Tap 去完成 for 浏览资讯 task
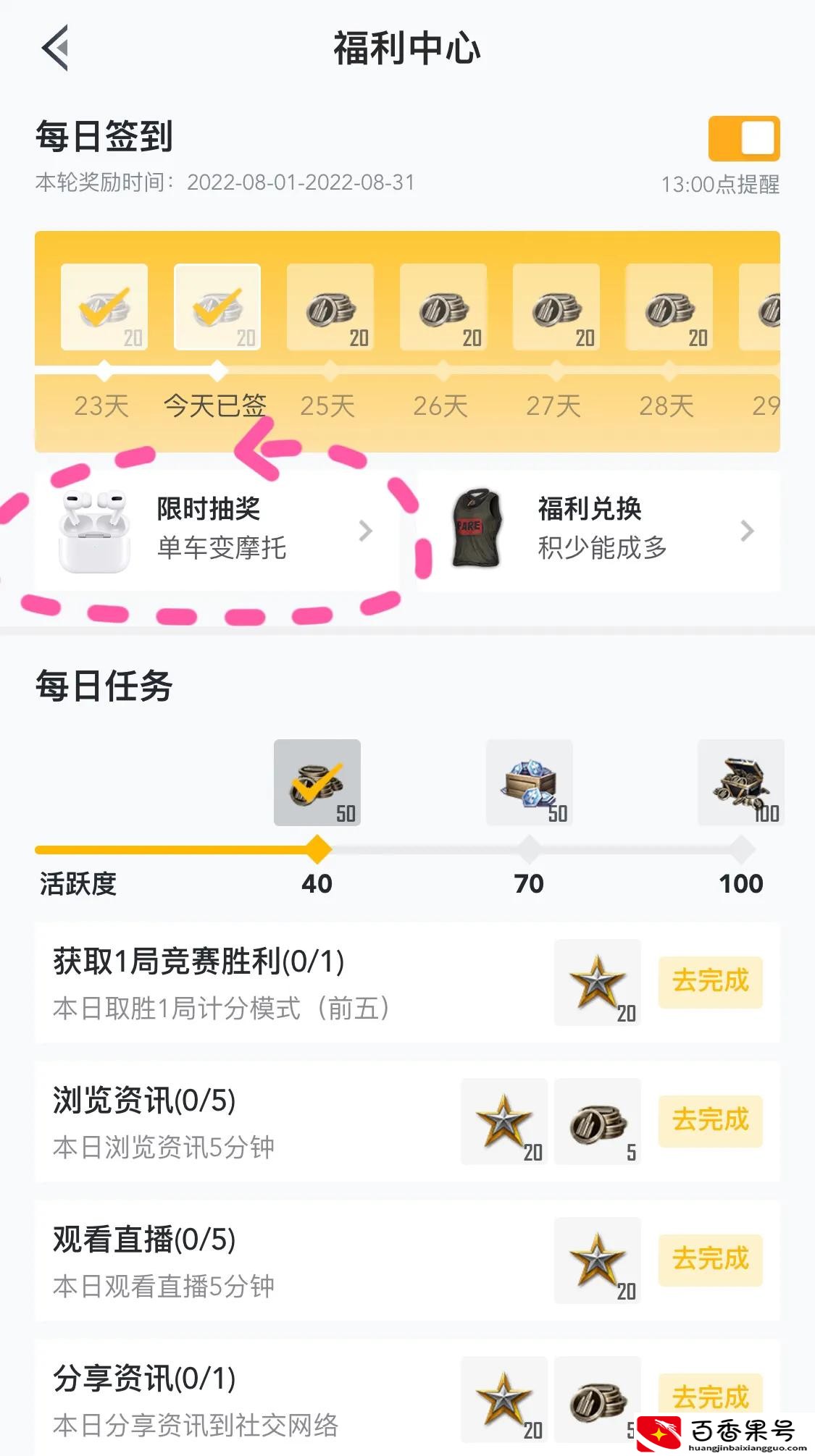This screenshot has width=815, height=1456. point(710,1120)
